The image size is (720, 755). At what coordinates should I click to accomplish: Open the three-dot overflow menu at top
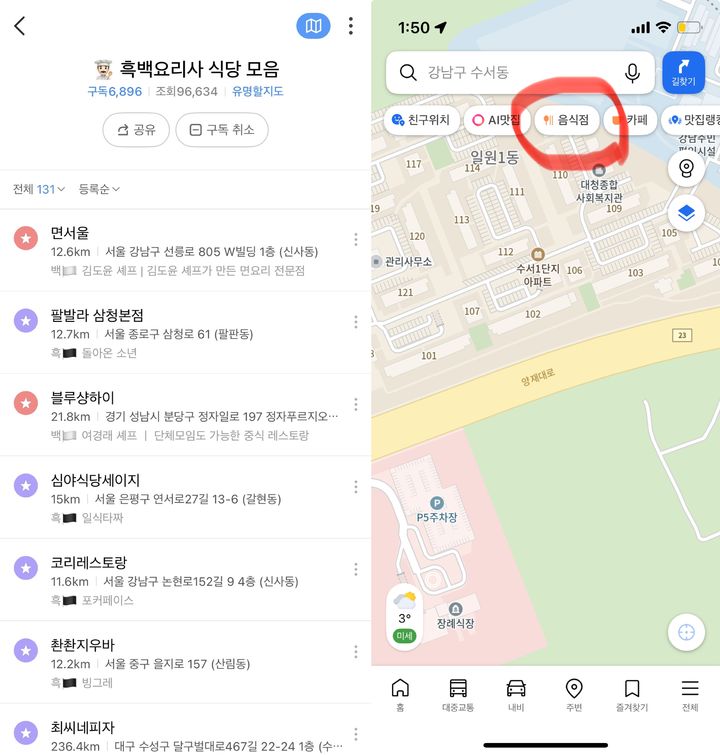coord(351,25)
